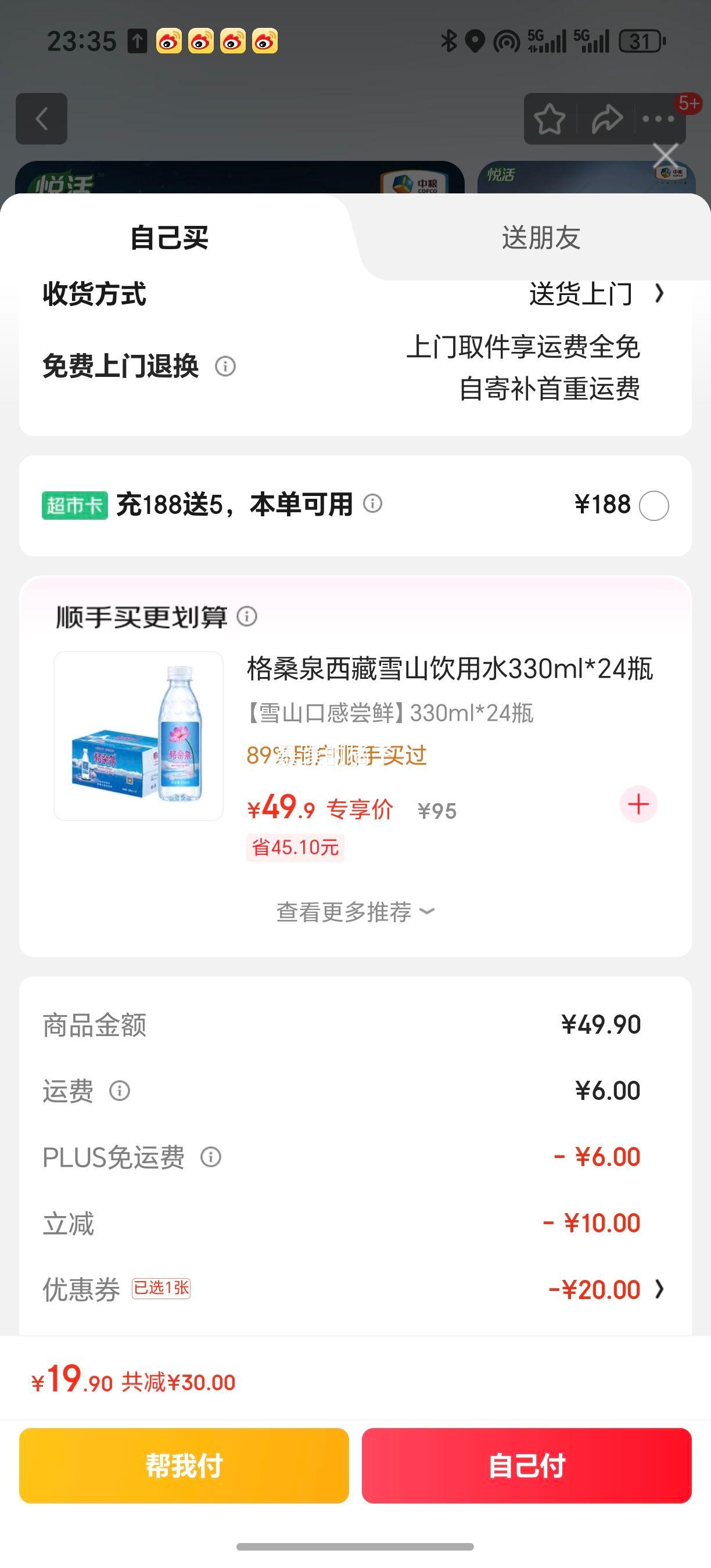The height and width of the screenshot is (1568, 711).
Task: Change delivery method 送货上门
Action: (595, 294)
